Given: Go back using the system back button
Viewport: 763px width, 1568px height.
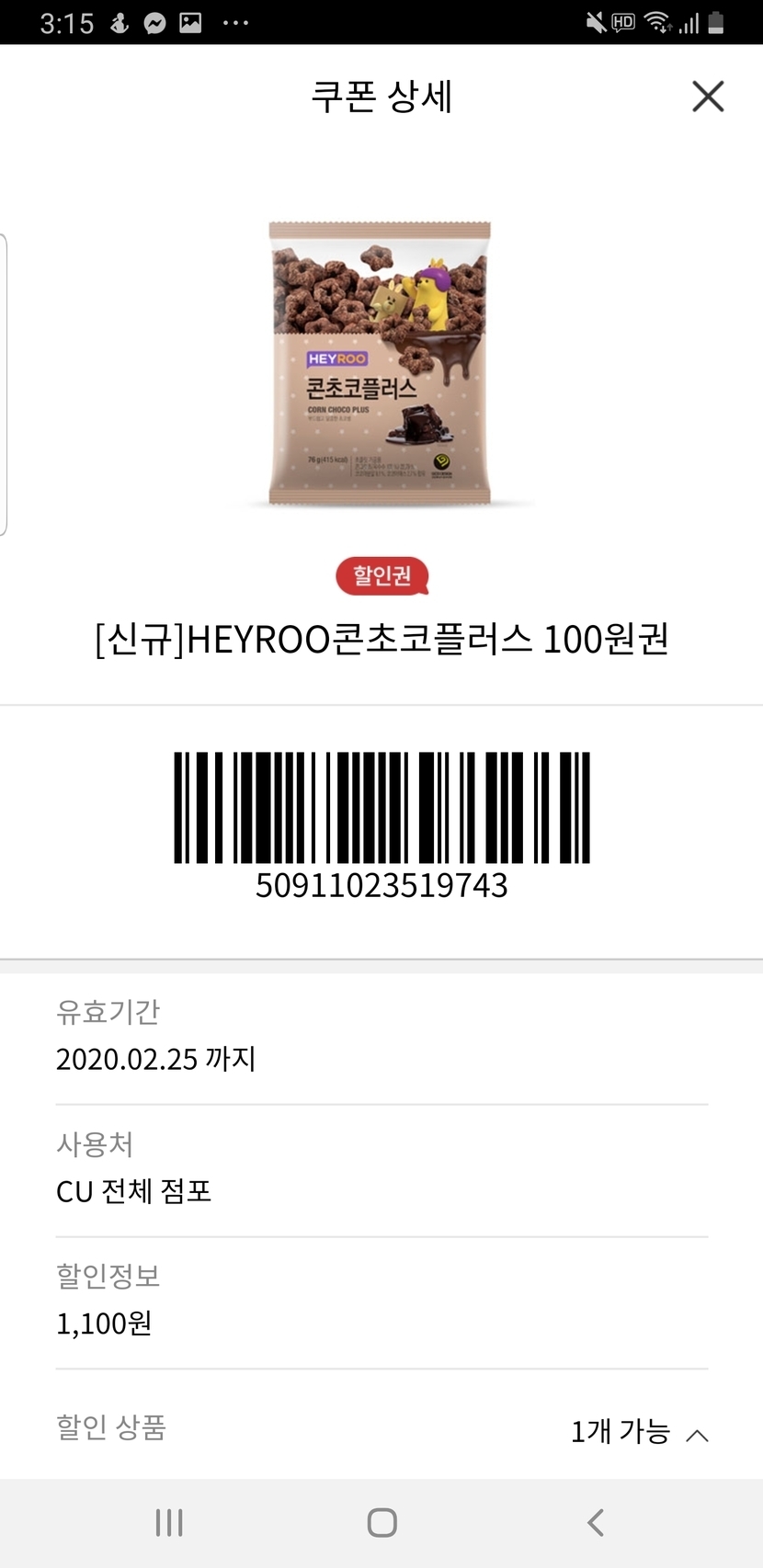Looking at the screenshot, I should coord(596,1523).
